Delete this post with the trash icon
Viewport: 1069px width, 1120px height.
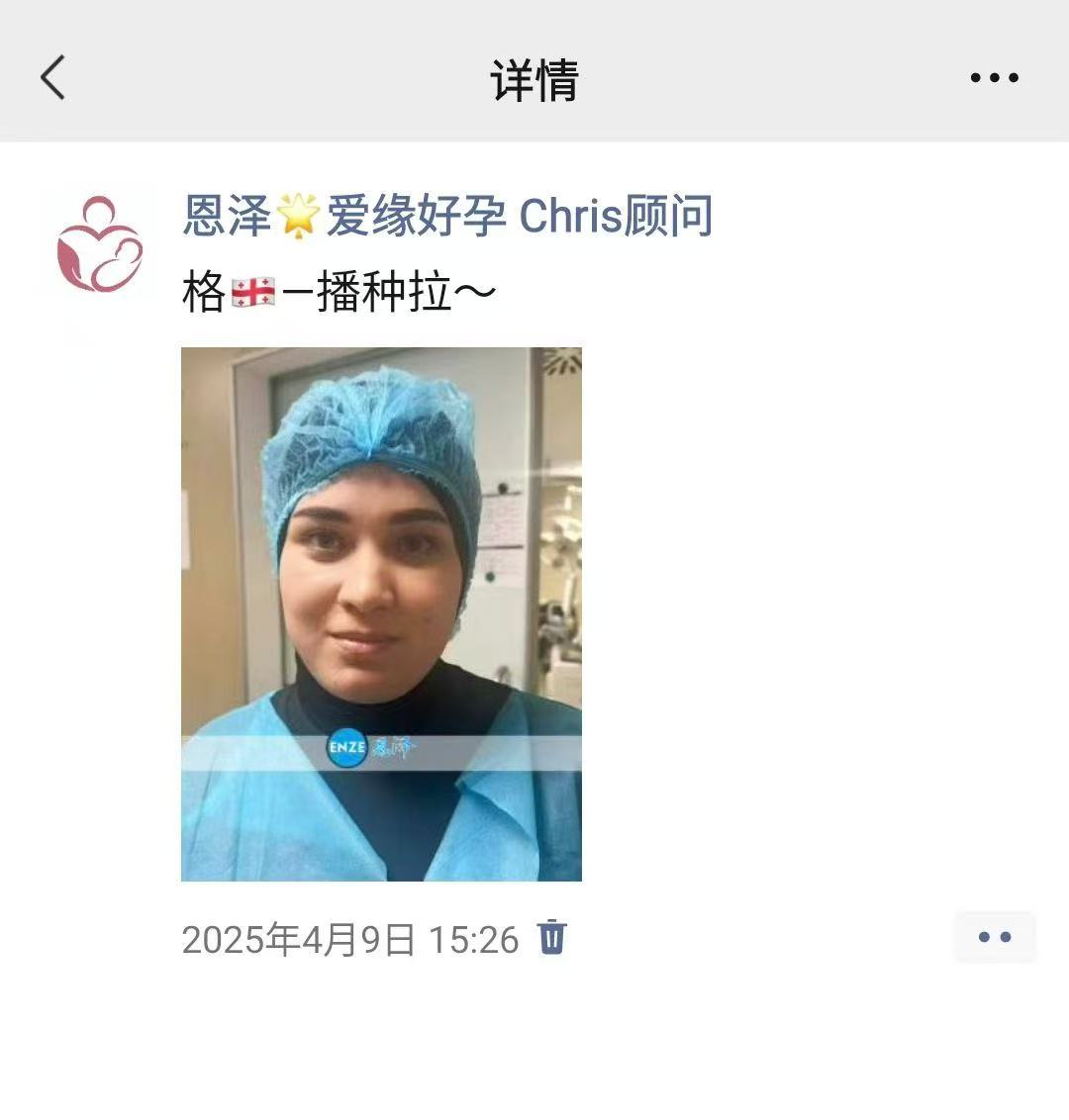(551, 936)
